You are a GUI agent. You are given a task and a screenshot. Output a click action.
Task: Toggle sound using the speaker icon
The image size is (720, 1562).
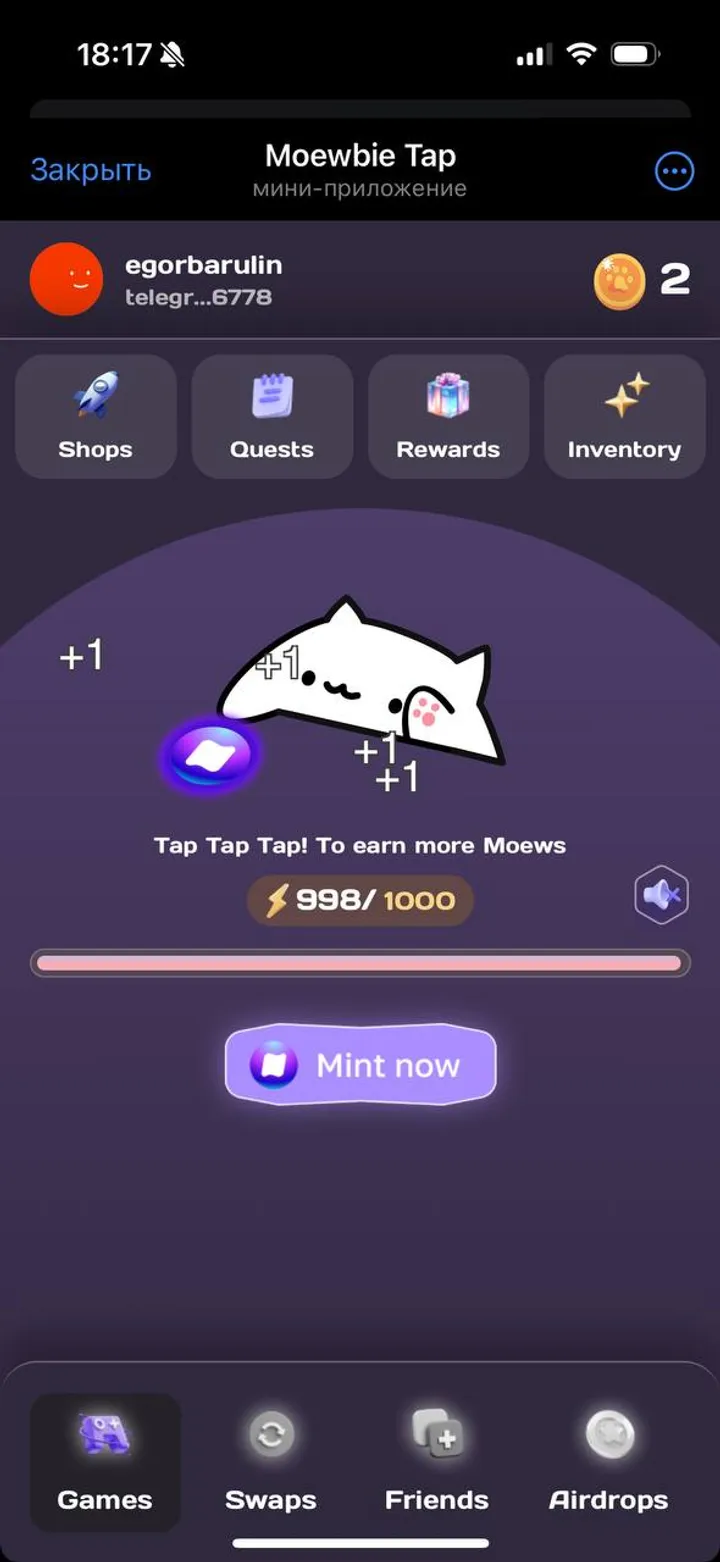660,895
